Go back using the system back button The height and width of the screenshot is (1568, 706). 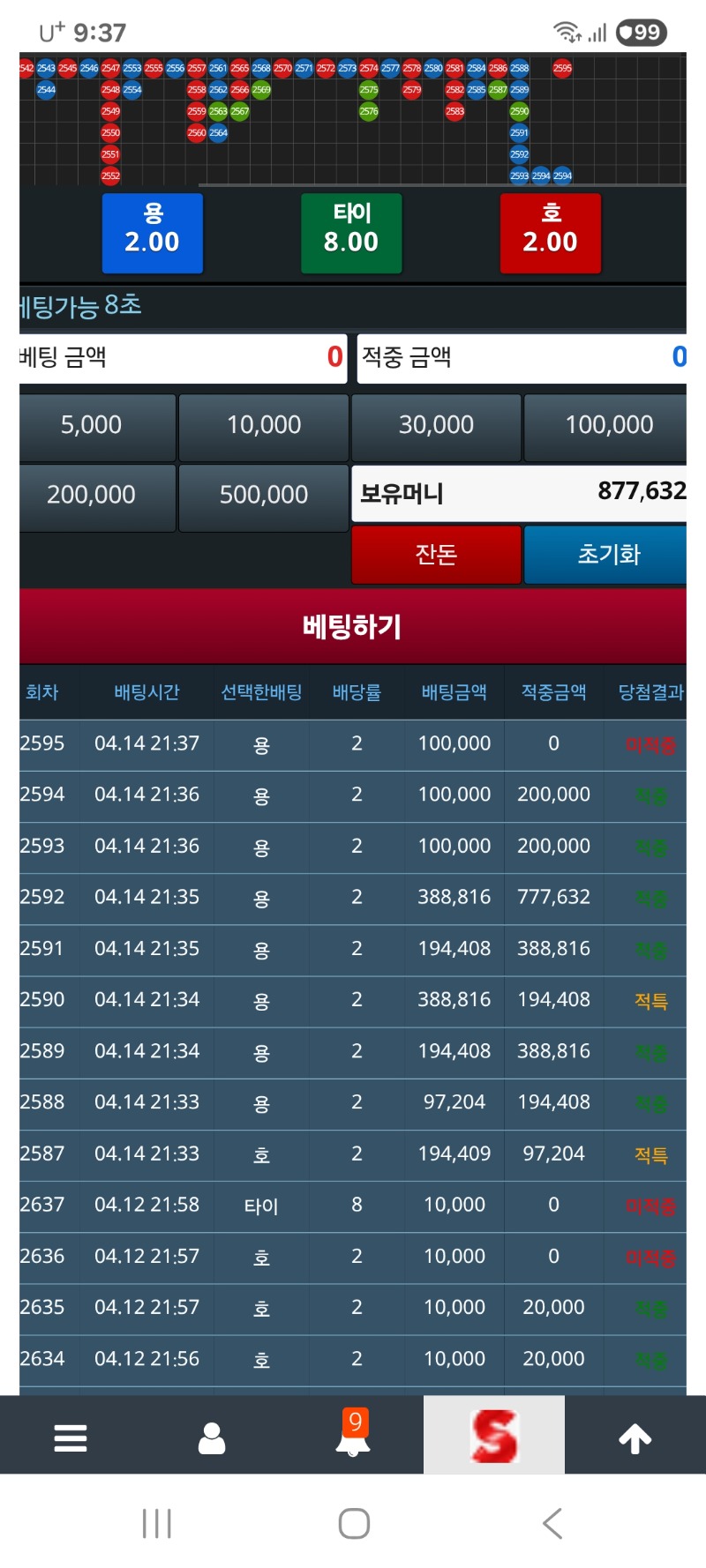pos(552,1523)
